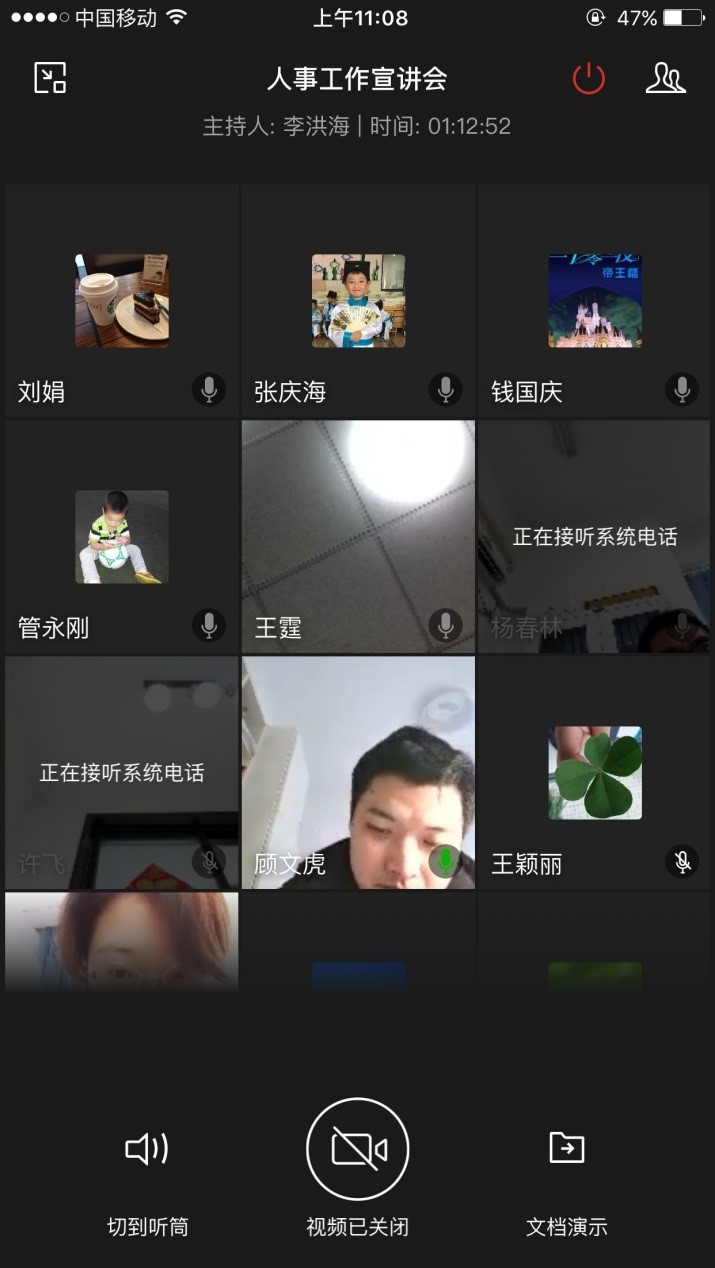Select 钱国庆's participant tile
The height and width of the screenshot is (1268, 715).
click(x=594, y=300)
